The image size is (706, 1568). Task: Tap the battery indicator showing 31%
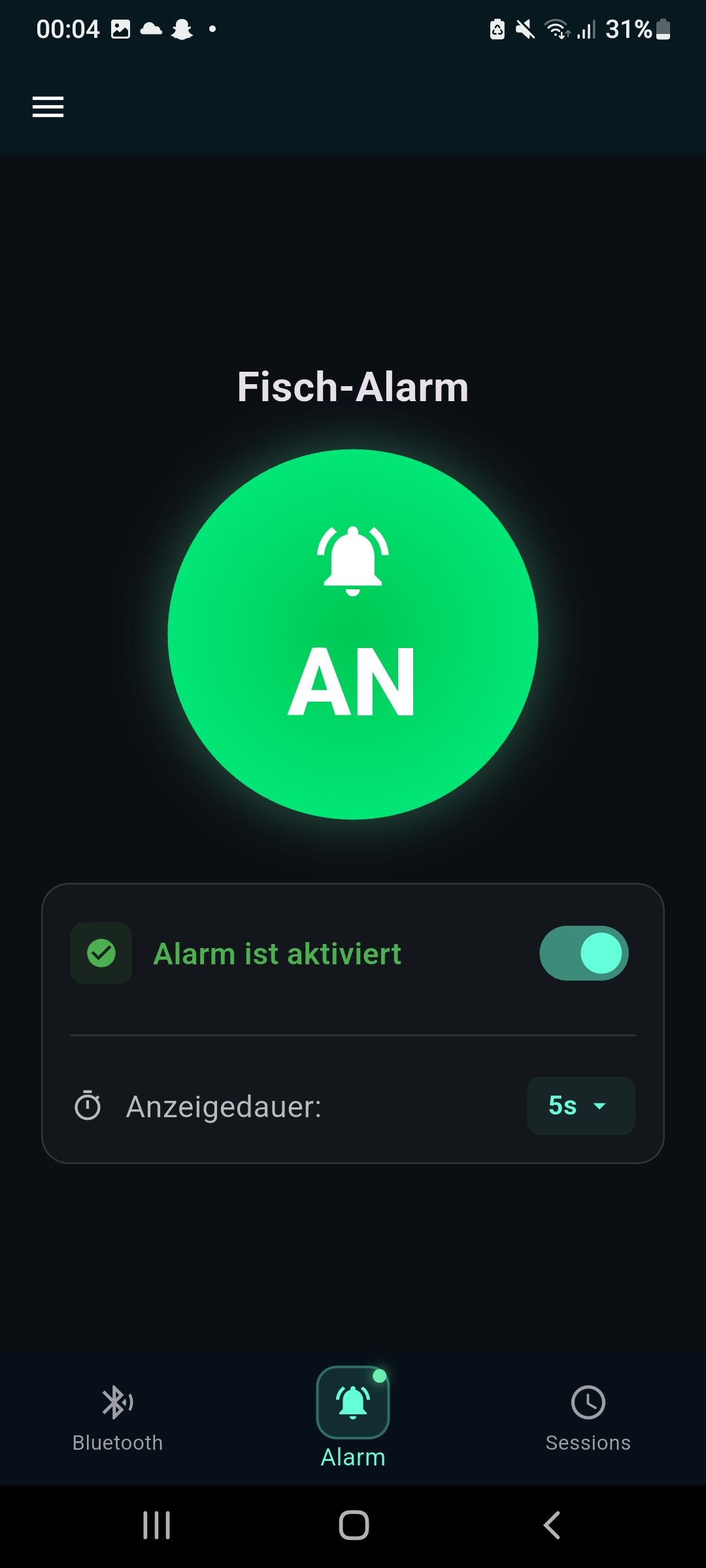[637, 29]
